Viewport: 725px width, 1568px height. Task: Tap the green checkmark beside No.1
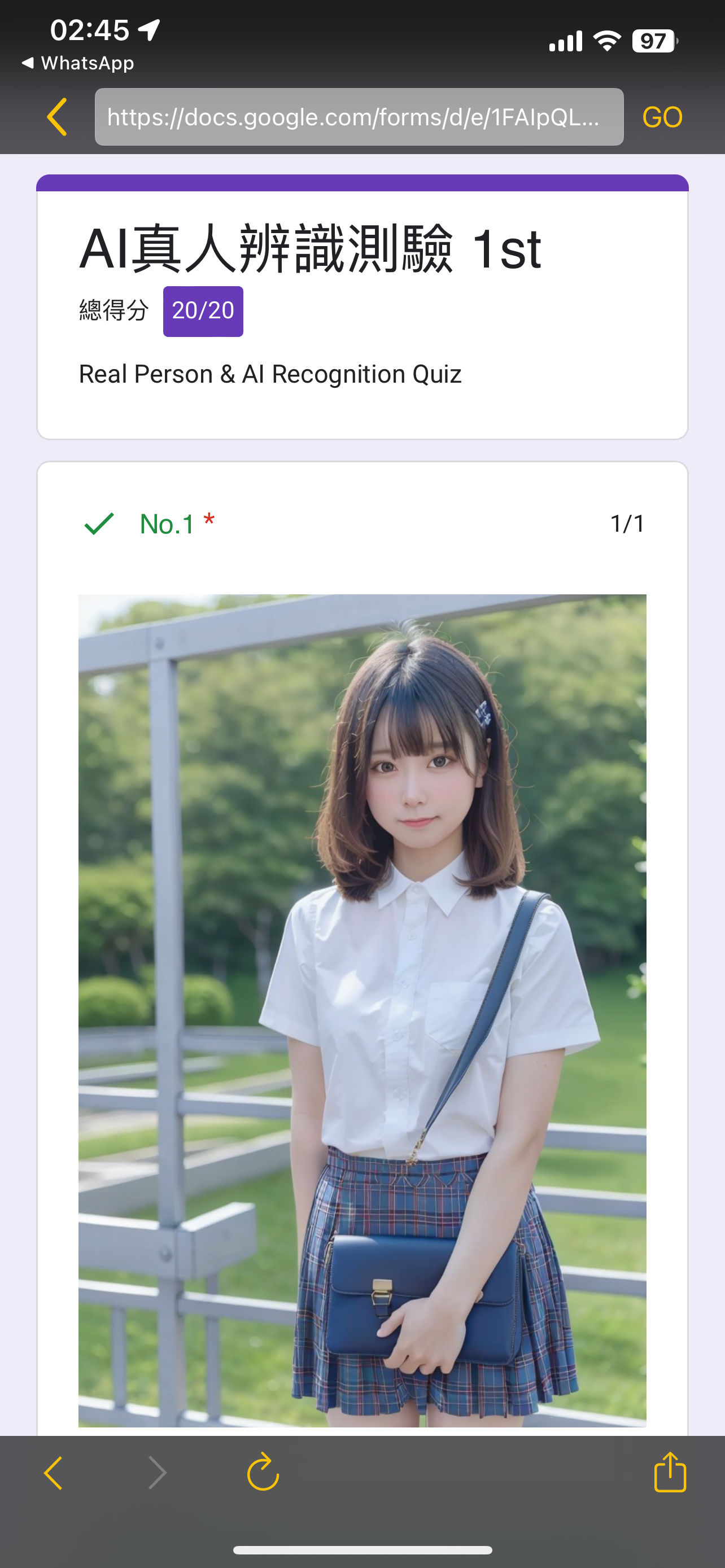coord(99,523)
